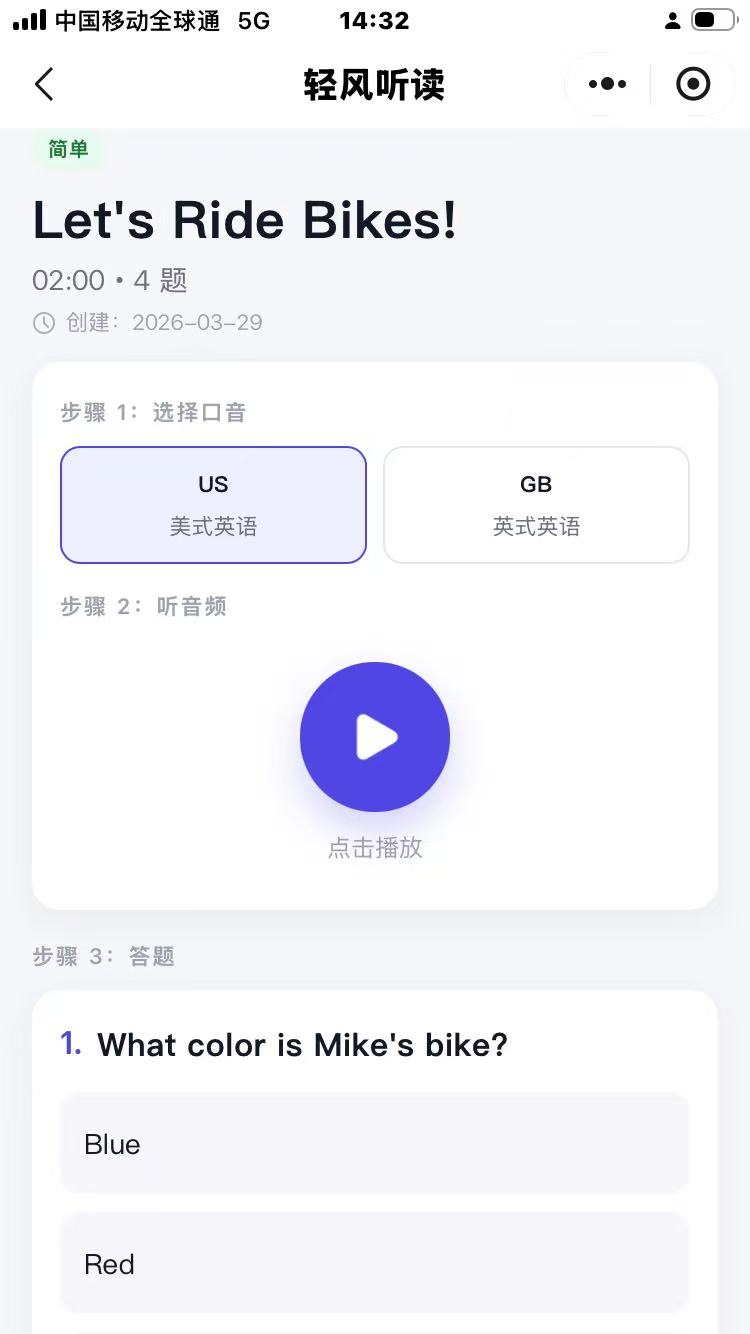Tap question one: What color is Mike's bike?
Viewport: 750px width, 1334px height.
tap(302, 1044)
